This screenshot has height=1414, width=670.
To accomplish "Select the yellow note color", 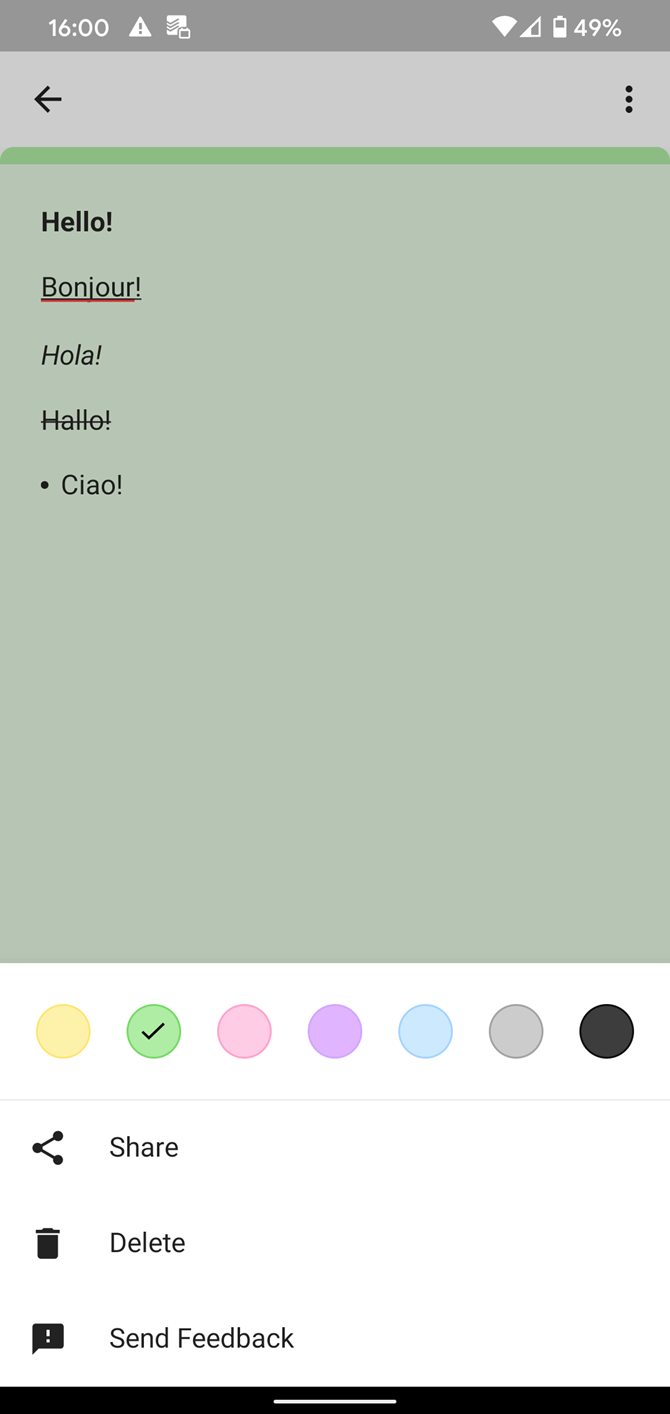I will [63, 1031].
